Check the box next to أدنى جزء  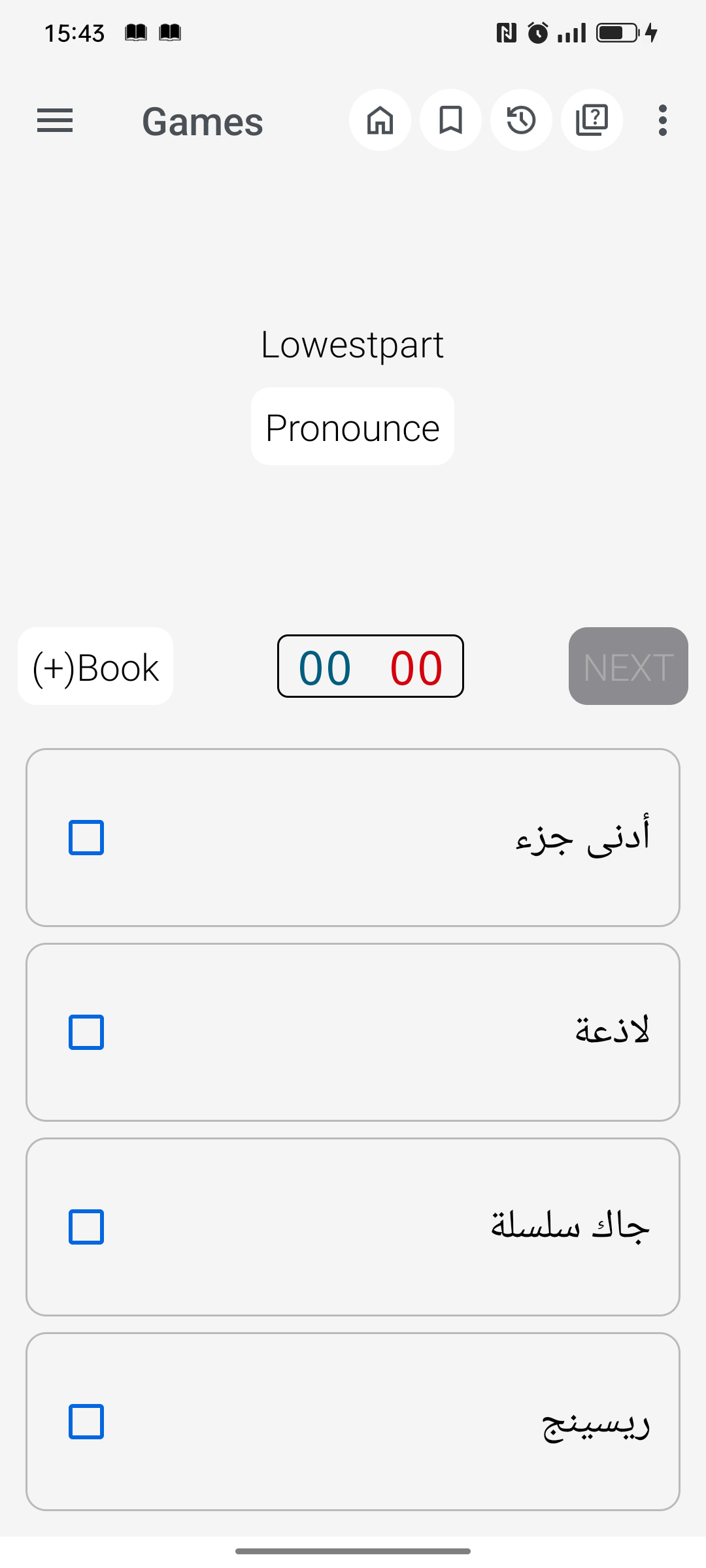tap(85, 838)
